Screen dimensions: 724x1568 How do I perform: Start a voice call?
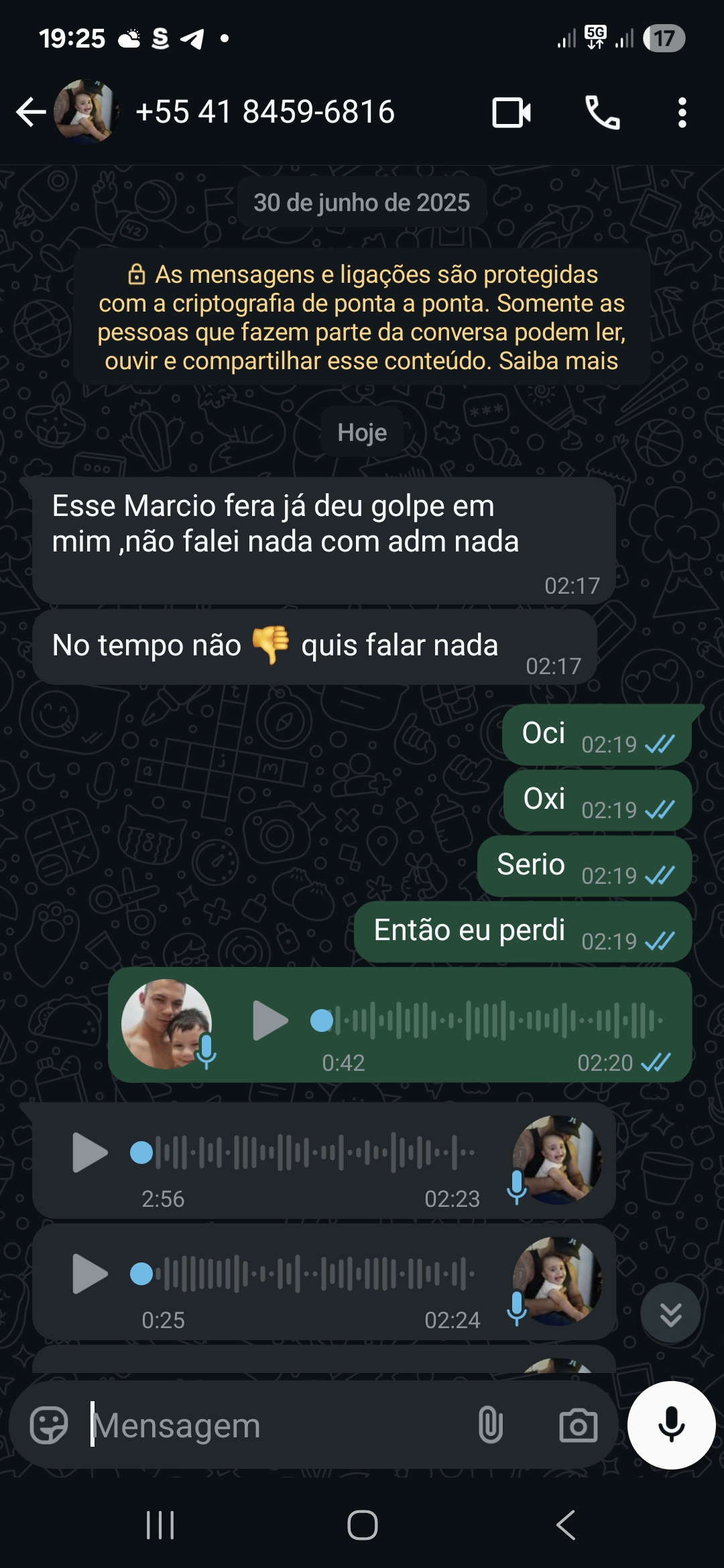[602, 112]
